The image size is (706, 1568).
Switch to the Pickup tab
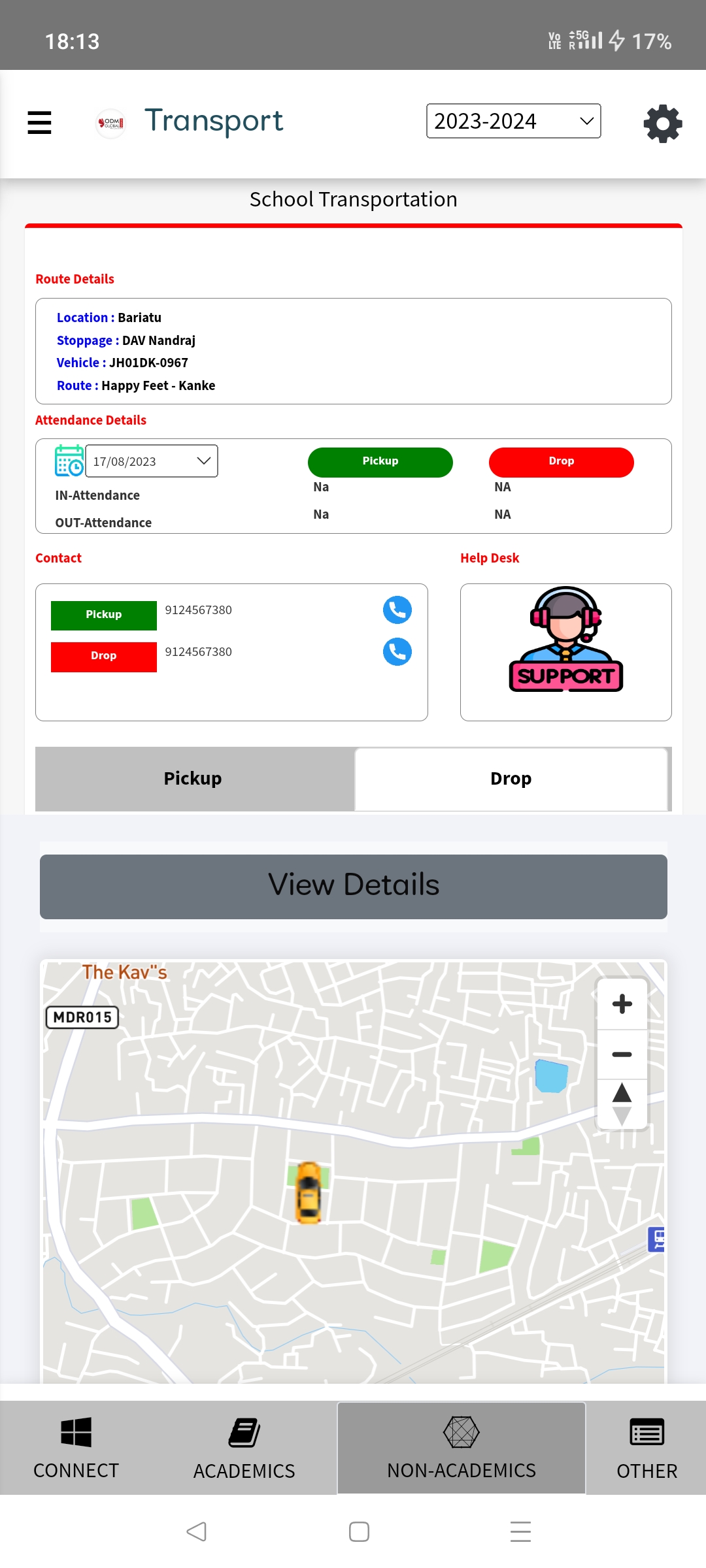[x=193, y=779]
